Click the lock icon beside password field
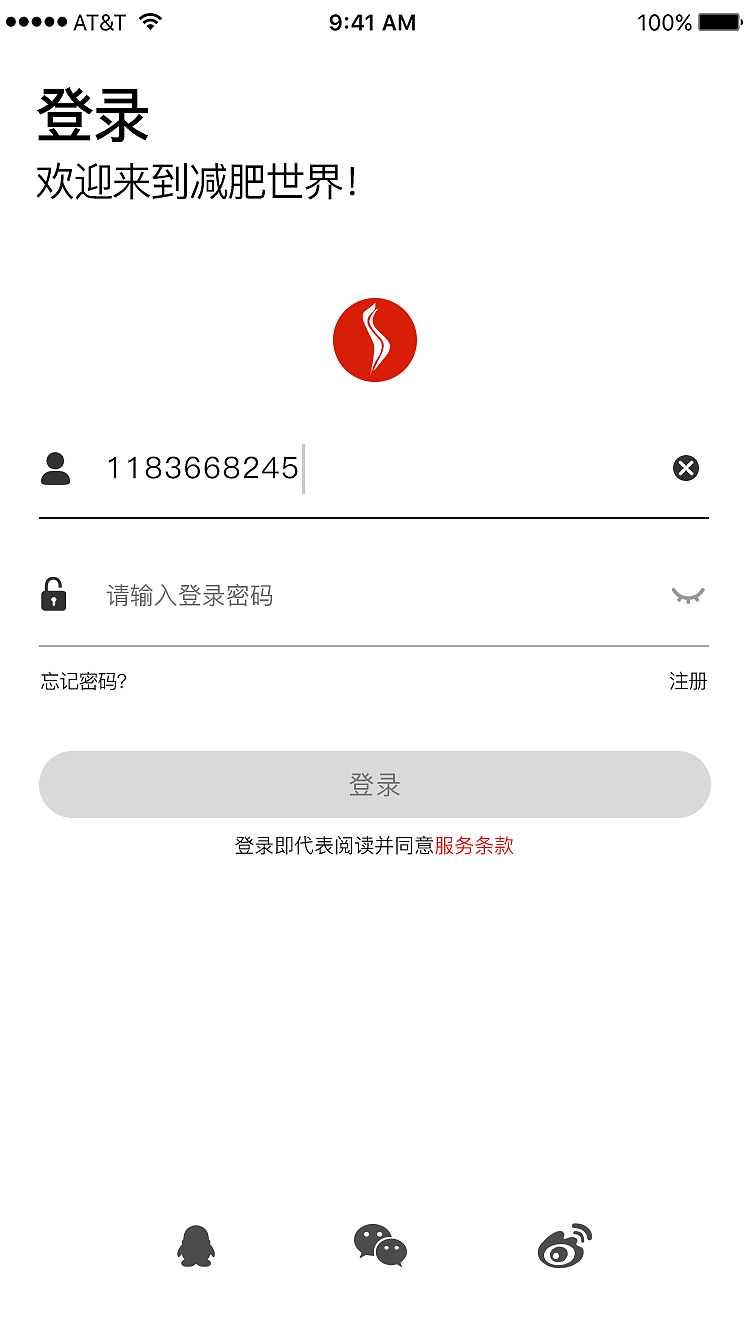750x1334 pixels. pos(54,594)
